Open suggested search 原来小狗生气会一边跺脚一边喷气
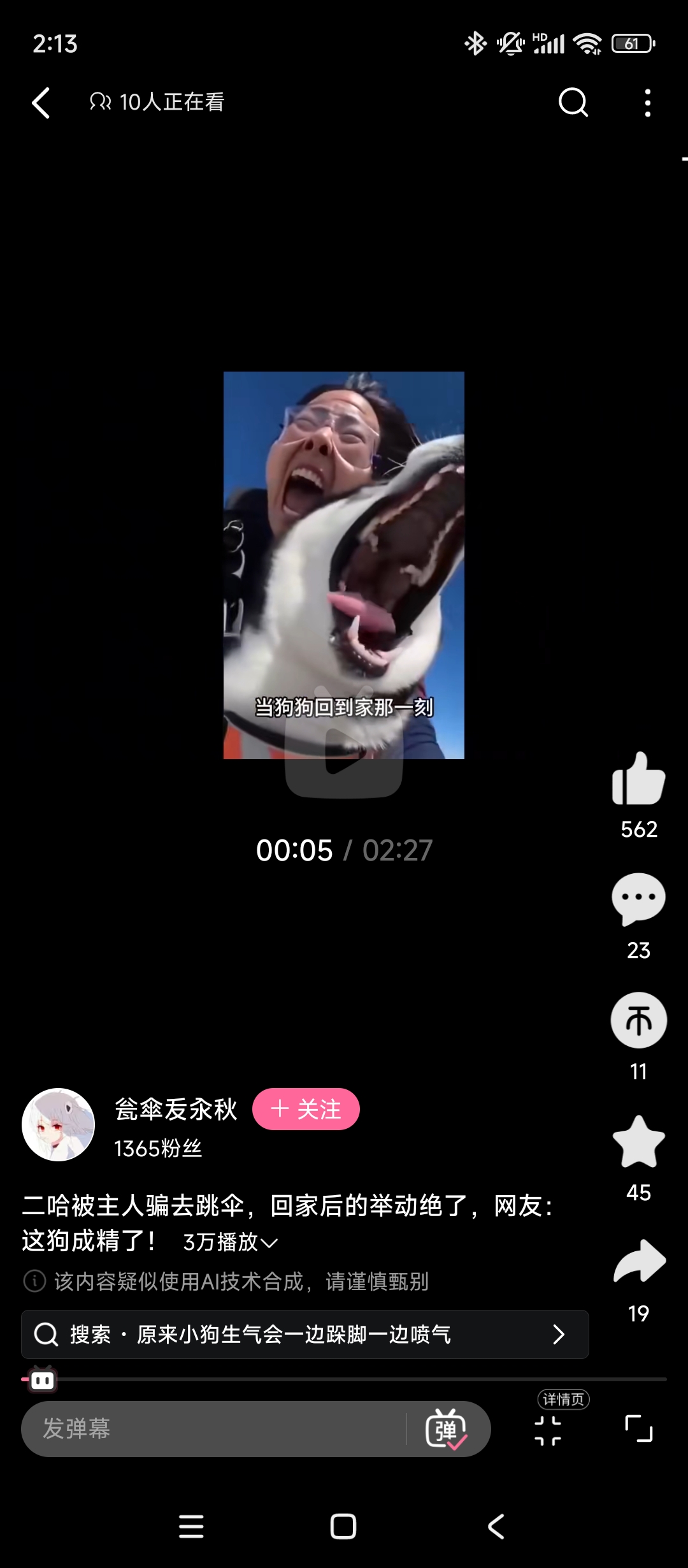This screenshot has height=1568, width=688. point(305,1334)
